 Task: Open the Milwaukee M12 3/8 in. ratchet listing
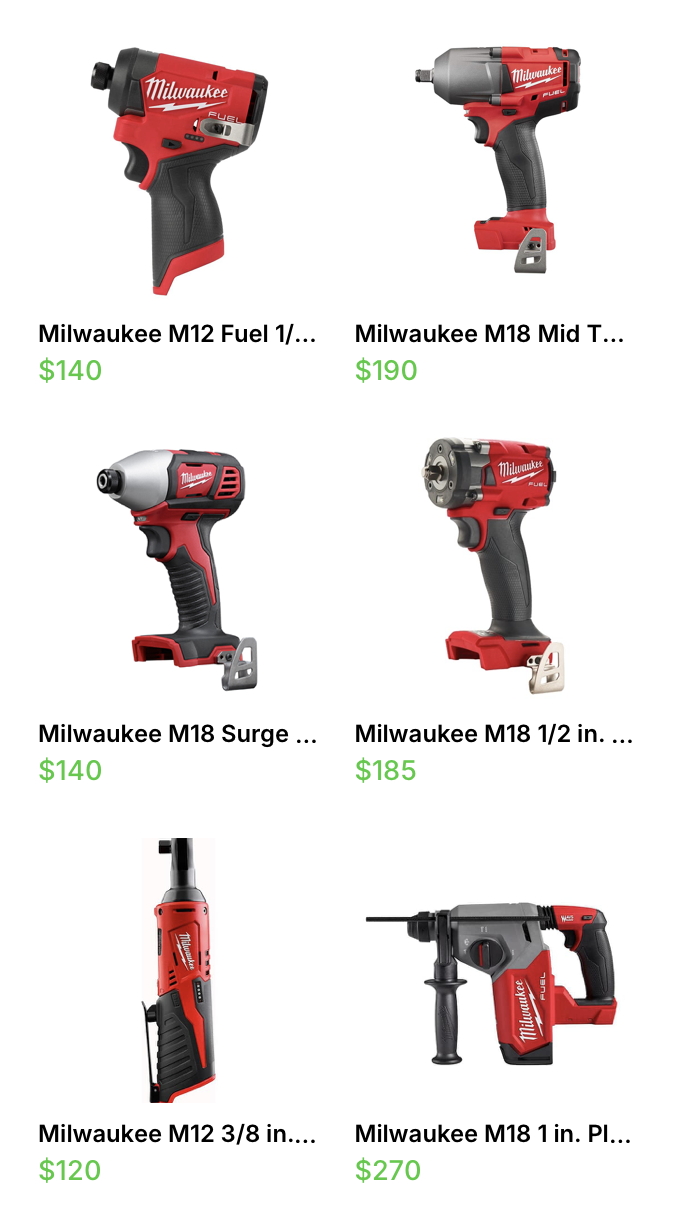pos(178,970)
